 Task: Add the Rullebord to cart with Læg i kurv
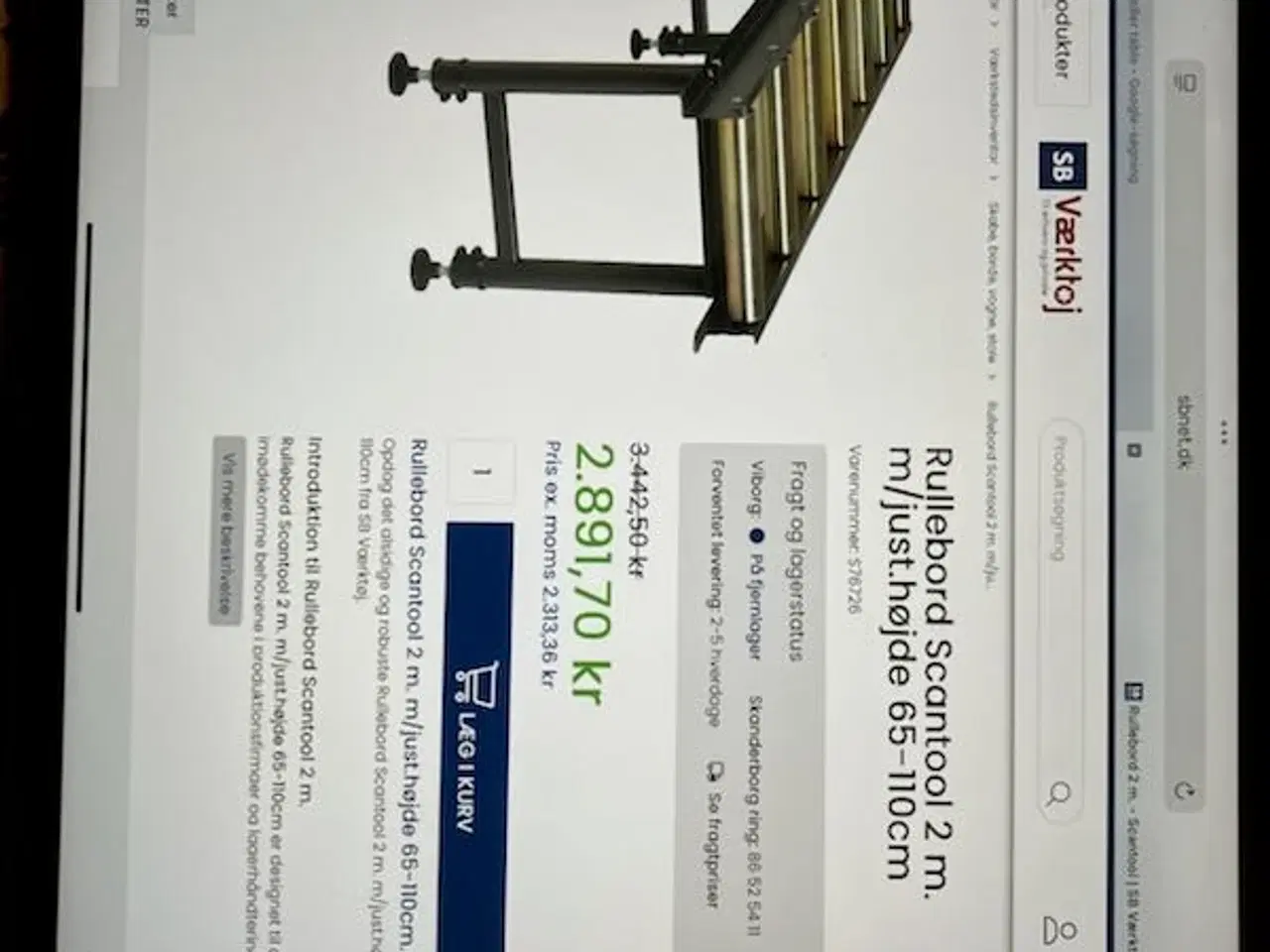pos(479,735)
